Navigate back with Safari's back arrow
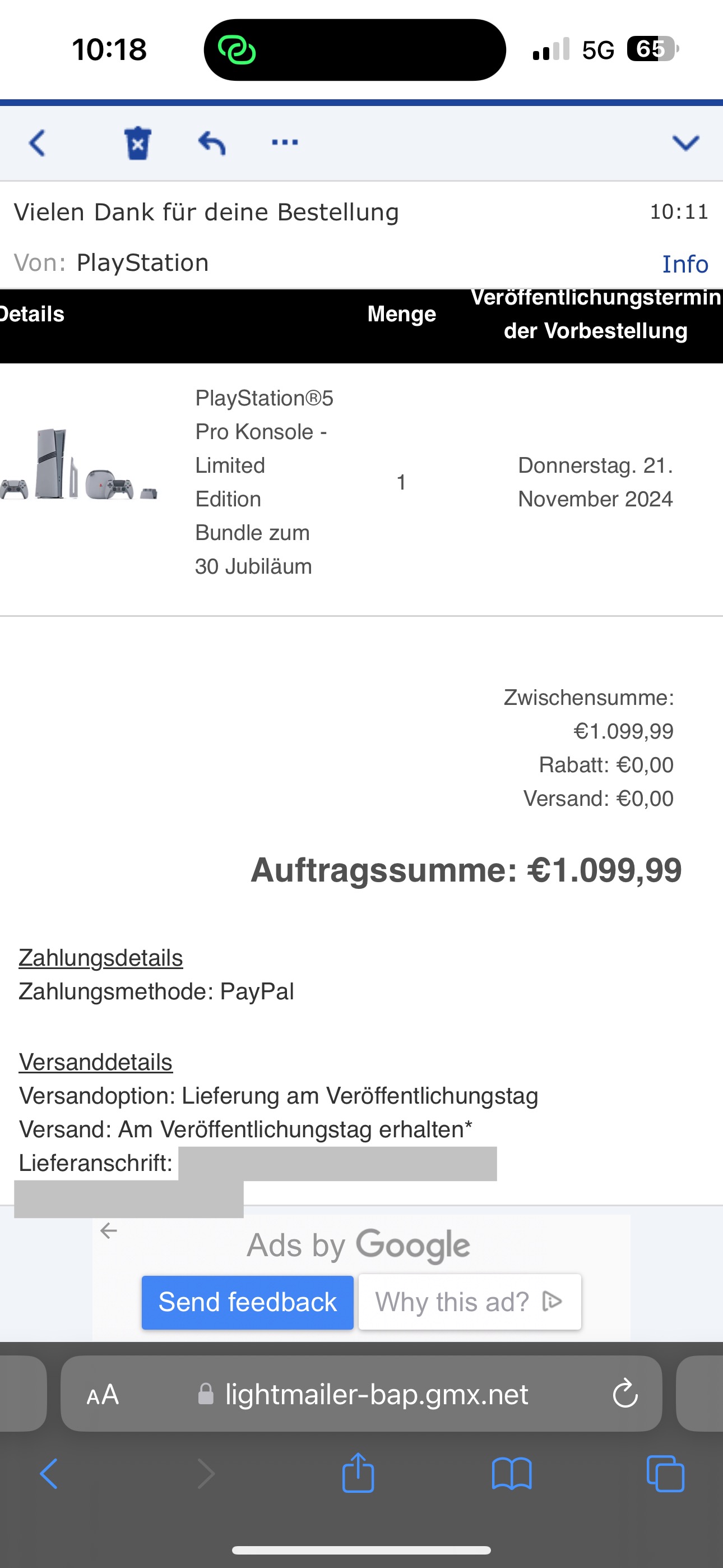 [x=49, y=1474]
